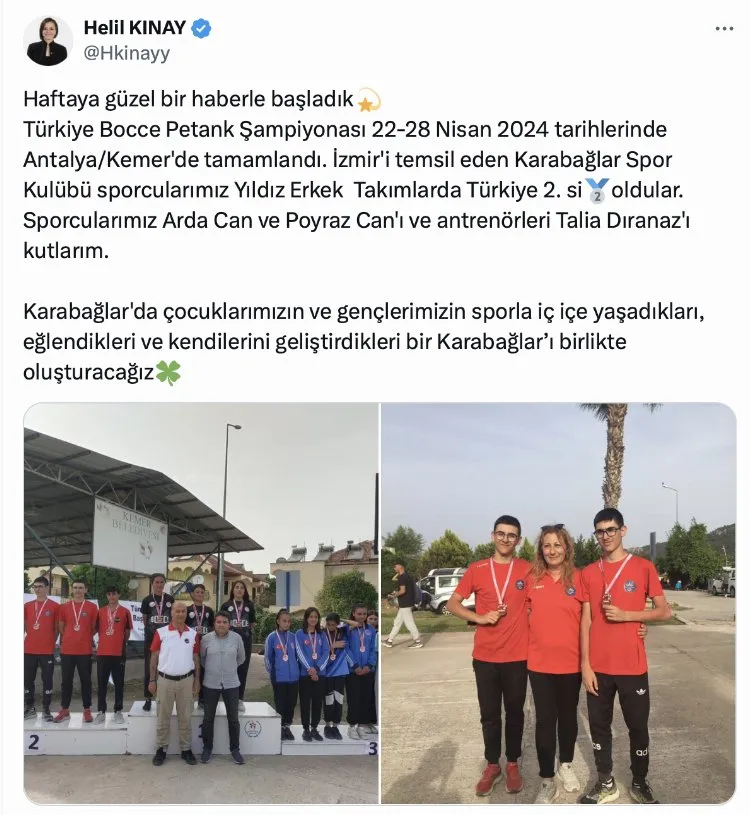Open the post's three-dot overflow menu
The width and height of the screenshot is (750, 815).
725,29
